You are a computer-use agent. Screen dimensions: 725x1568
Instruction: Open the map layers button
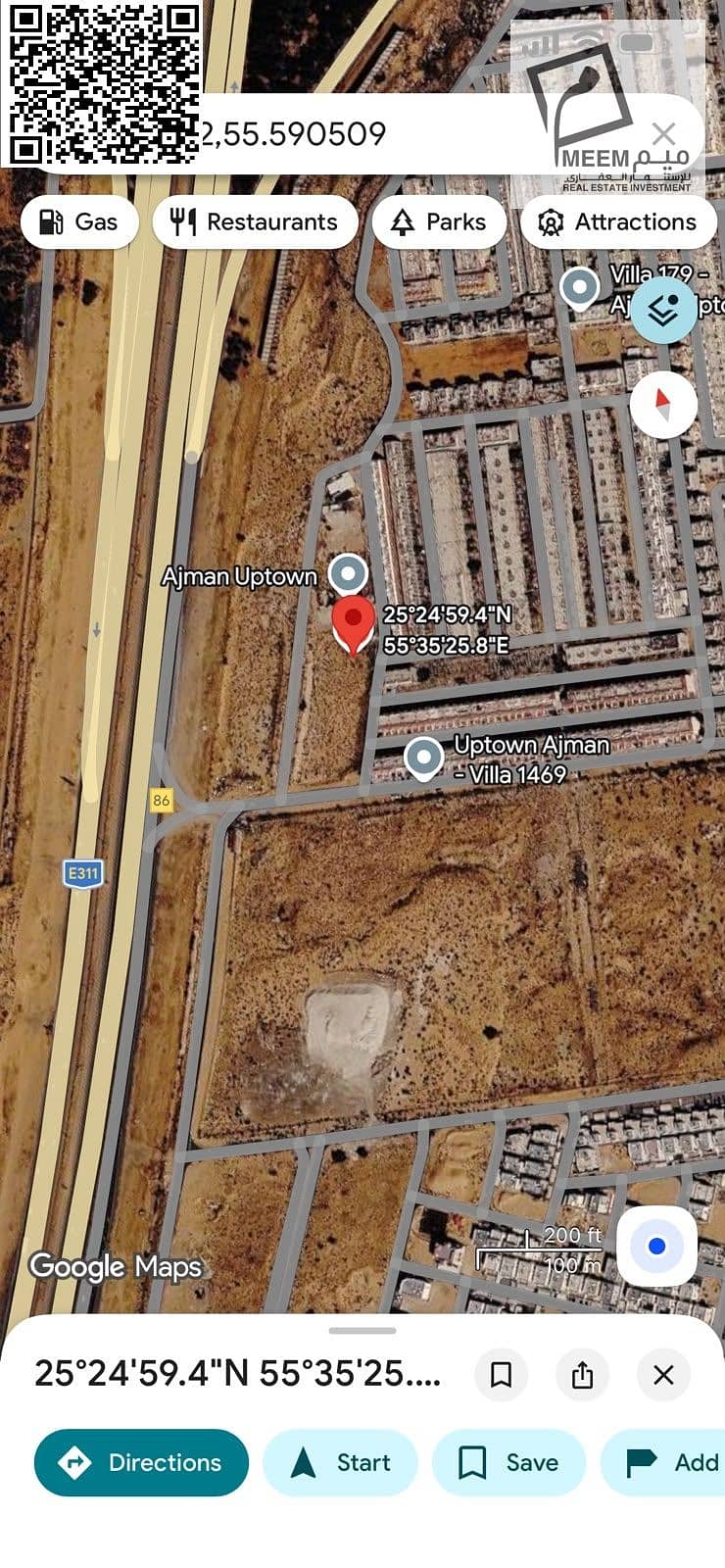click(663, 310)
